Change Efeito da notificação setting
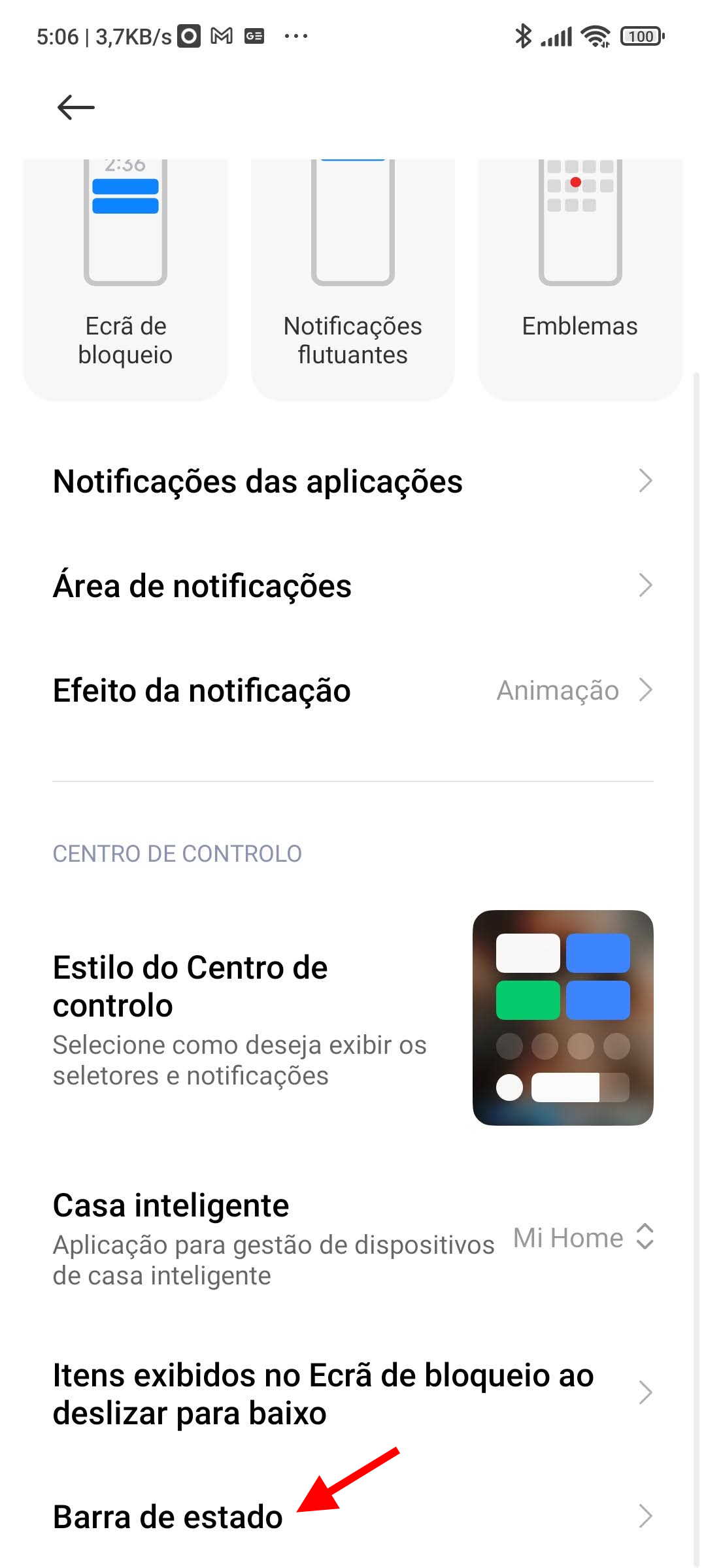Image resolution: width=706 pixels, height=1568 pixels. coord(353,691)
